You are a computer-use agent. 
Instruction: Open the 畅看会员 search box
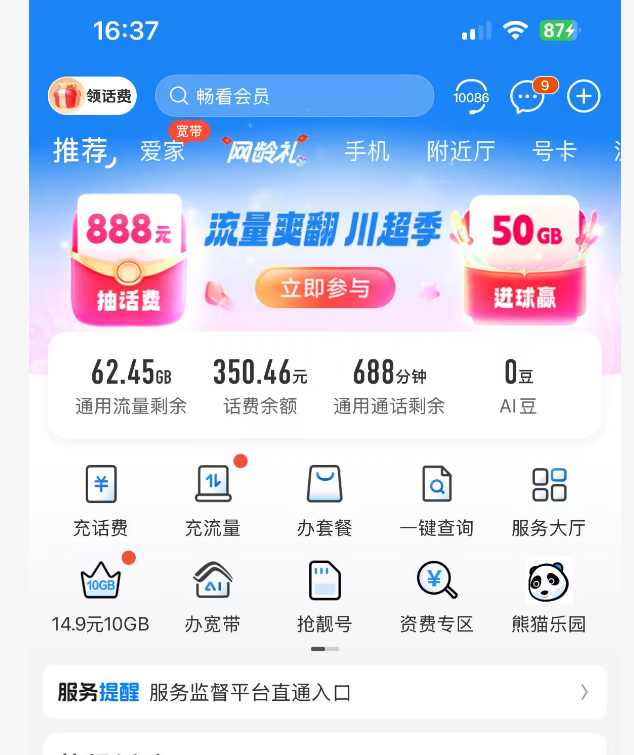294,96
